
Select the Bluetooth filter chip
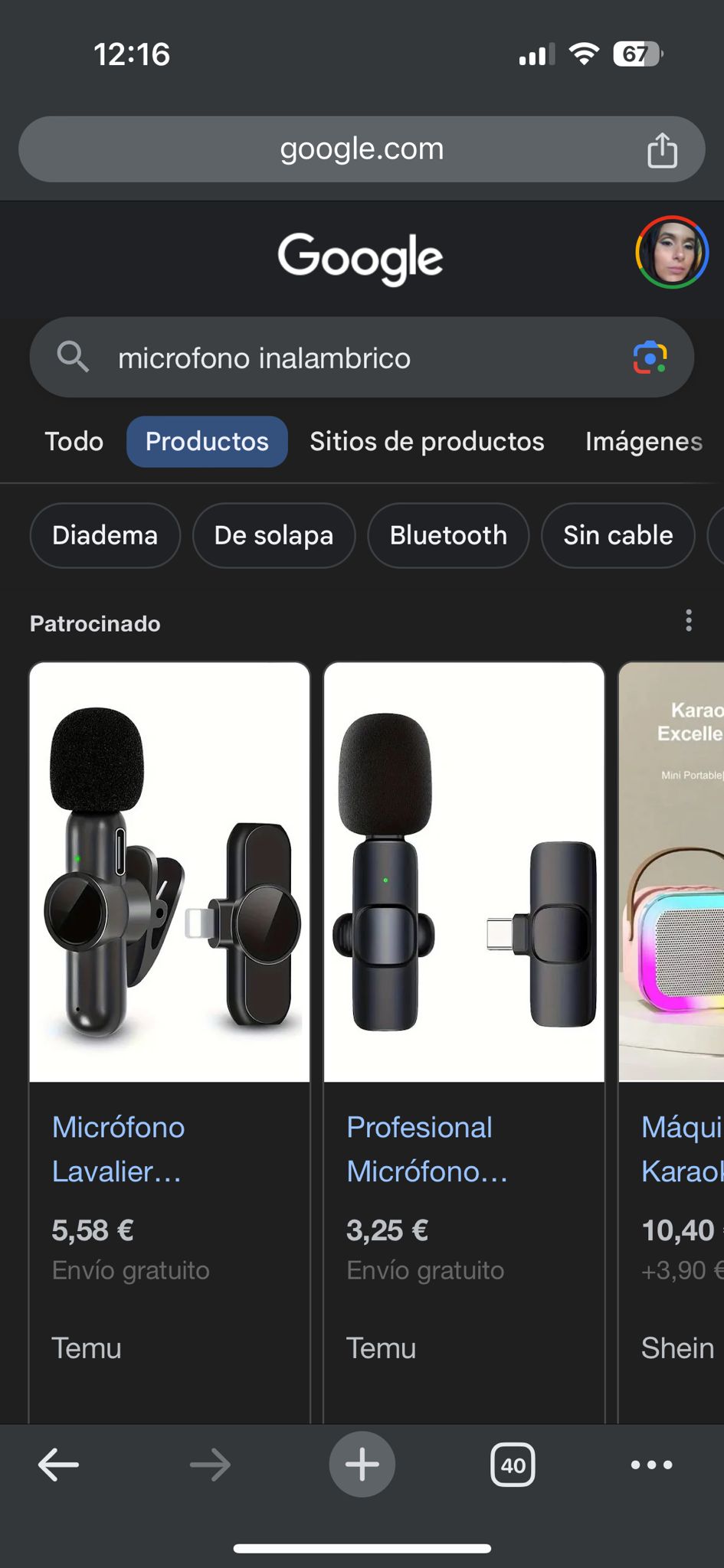point(448,535)
